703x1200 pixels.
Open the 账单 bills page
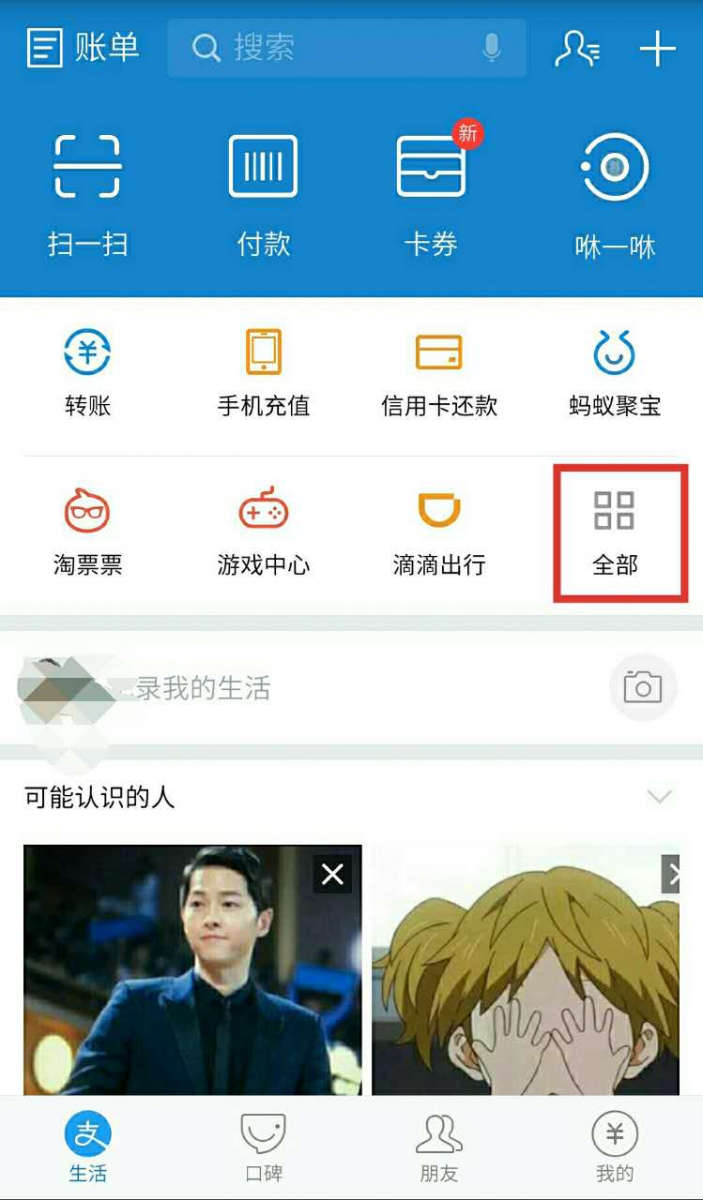tap(82, 47)
